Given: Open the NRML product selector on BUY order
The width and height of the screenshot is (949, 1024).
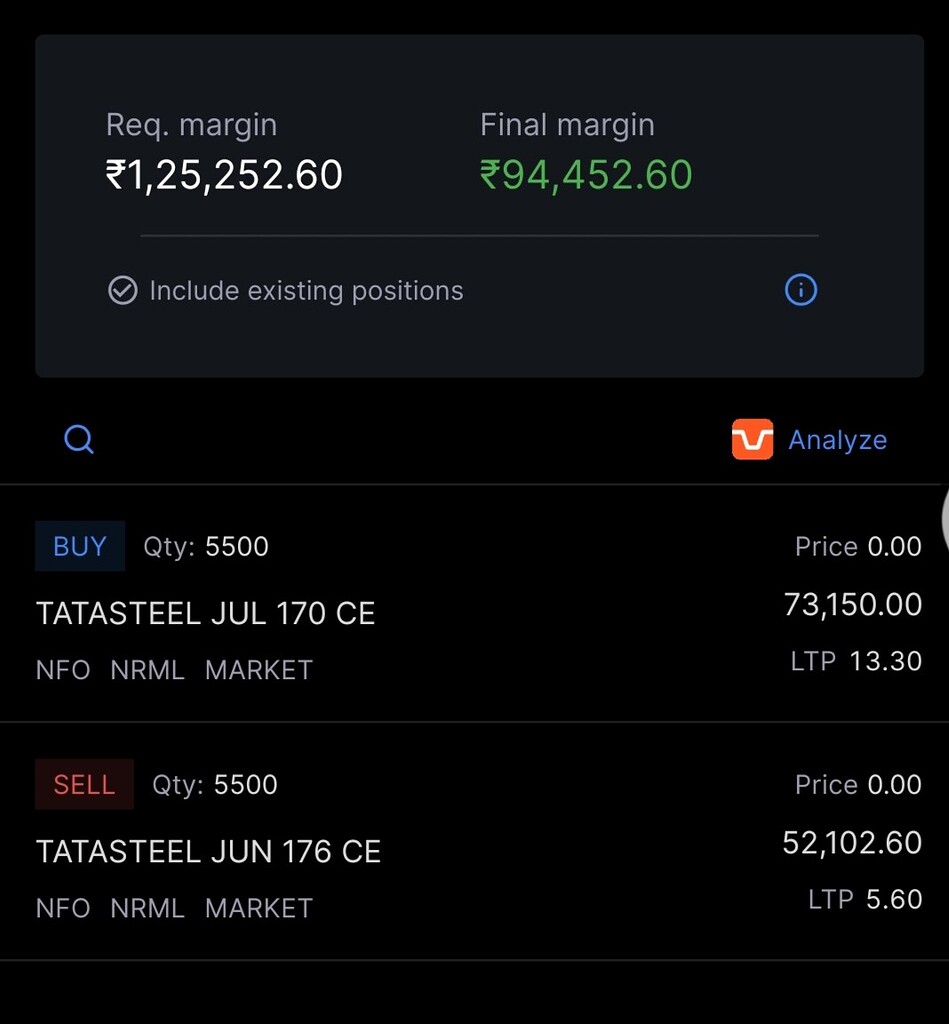Looking at the screenshot, I should pyautogui.click(x=147, y=670).
